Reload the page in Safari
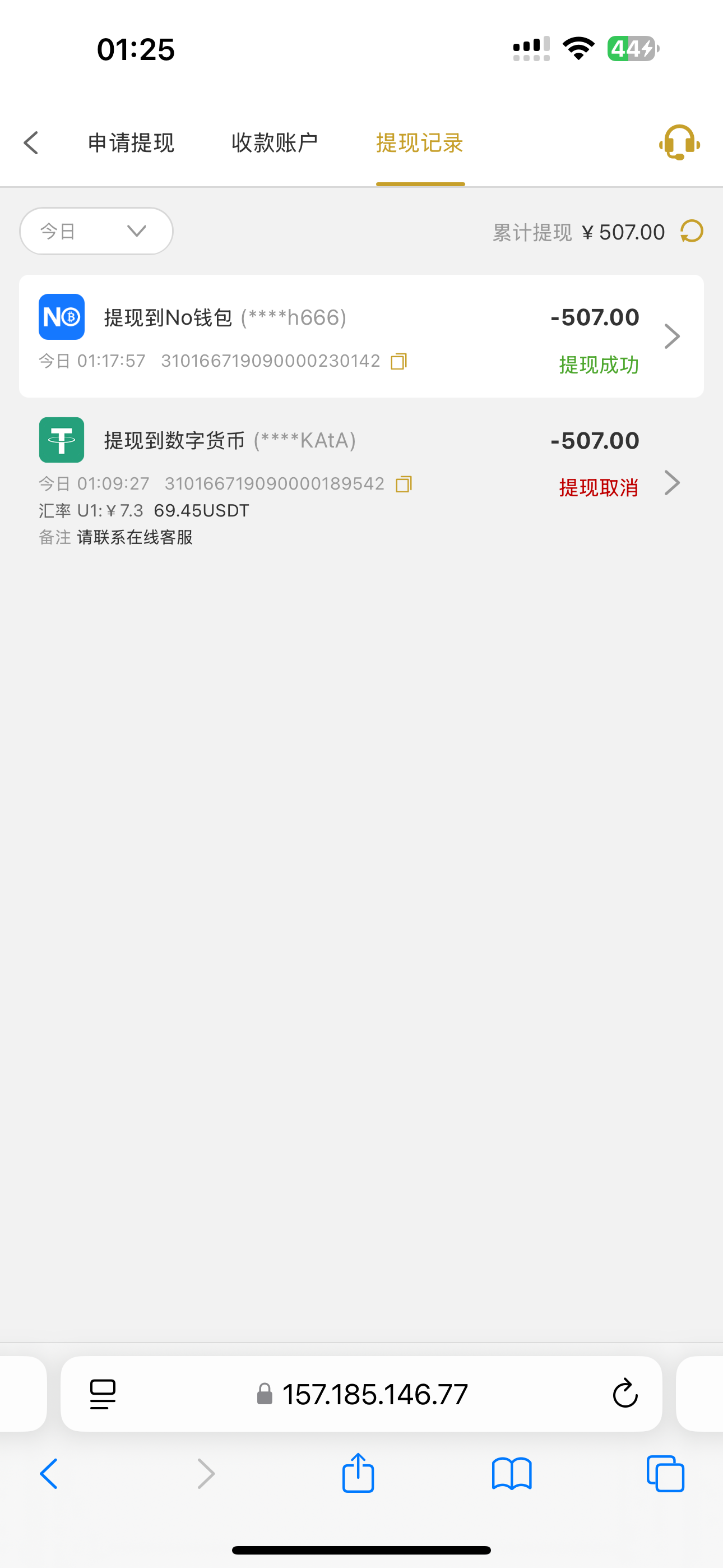Image resolution: width=723 pixels, height=1568 pixels. [625, 1393]
